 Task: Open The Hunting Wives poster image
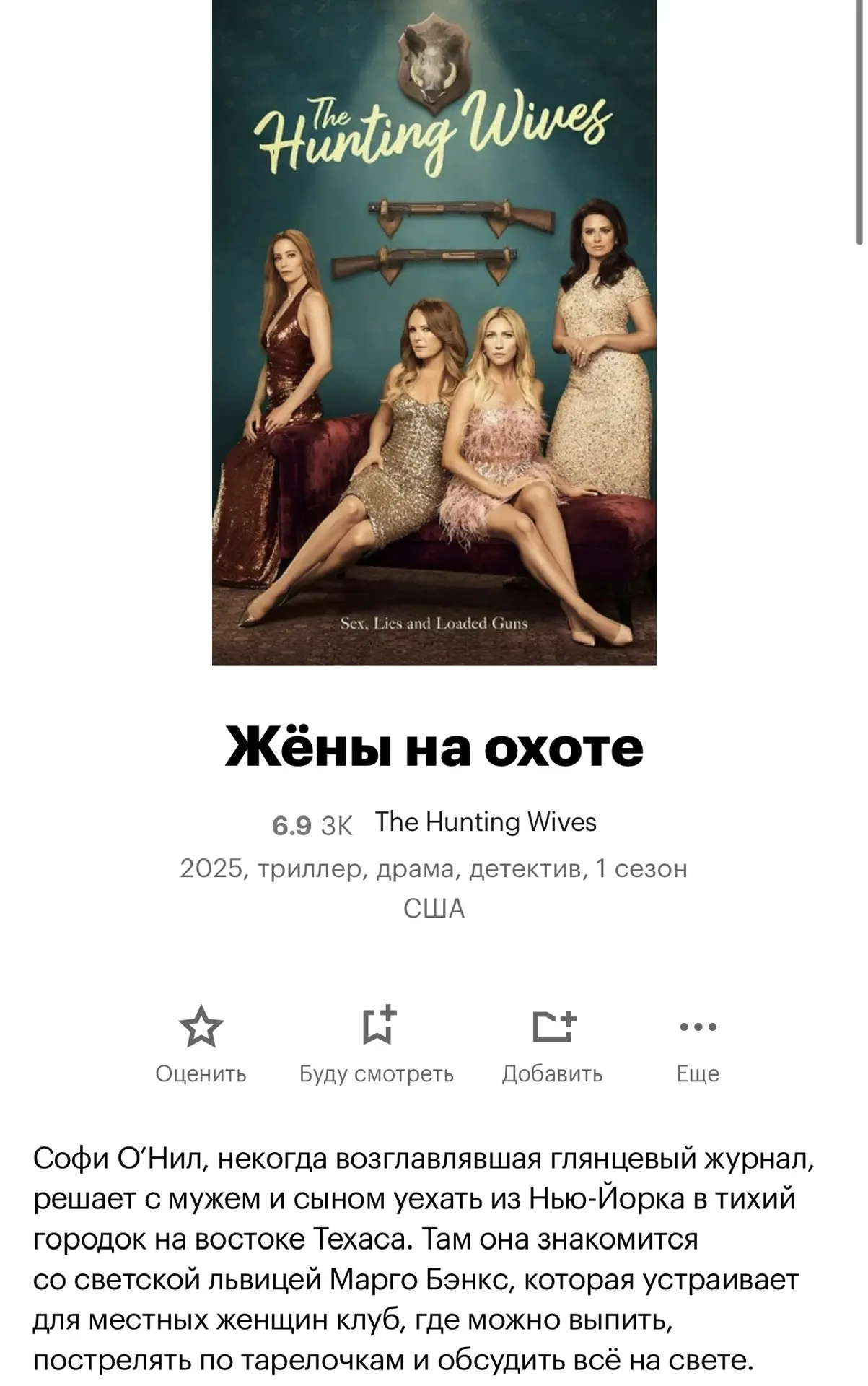coord(434,332)
